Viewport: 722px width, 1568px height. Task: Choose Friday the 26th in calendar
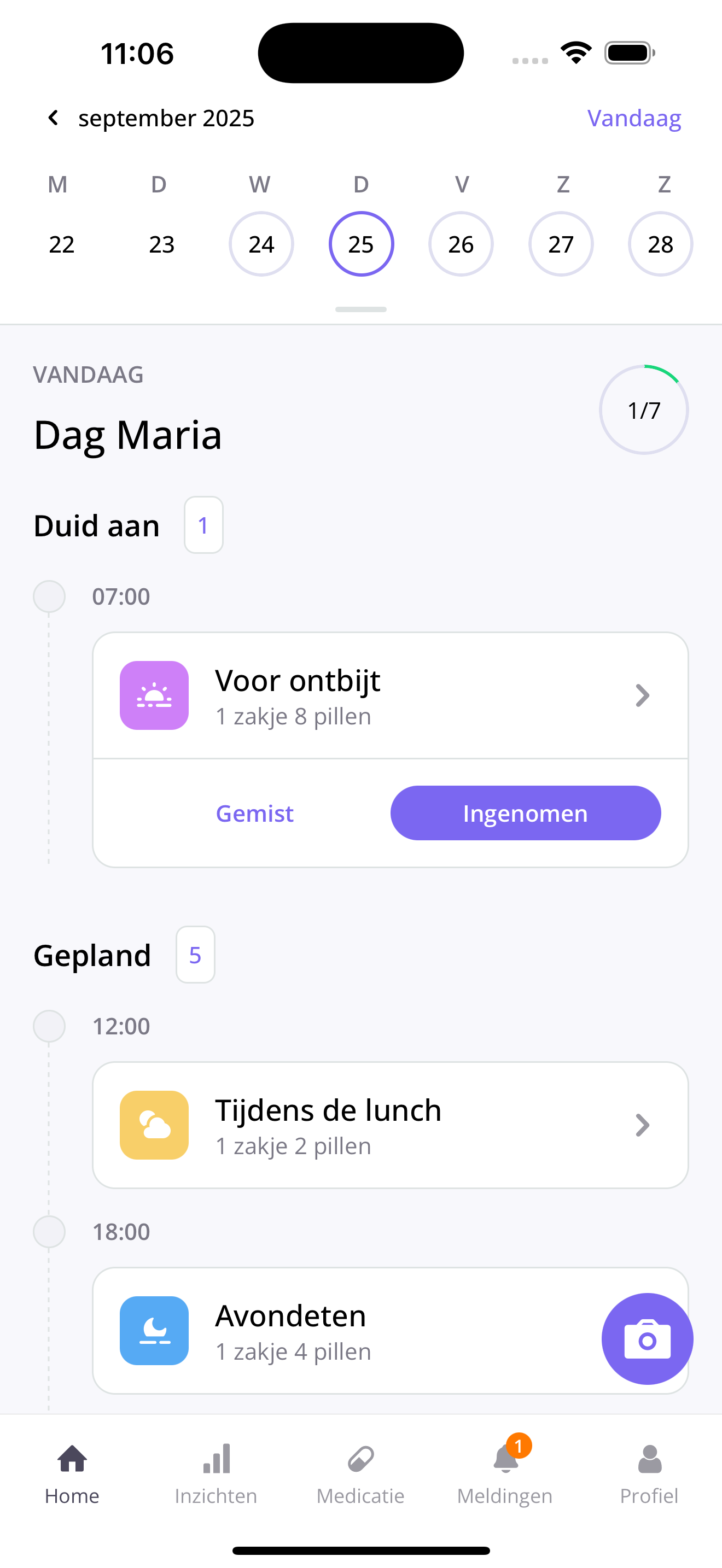[x=461, y=244]
